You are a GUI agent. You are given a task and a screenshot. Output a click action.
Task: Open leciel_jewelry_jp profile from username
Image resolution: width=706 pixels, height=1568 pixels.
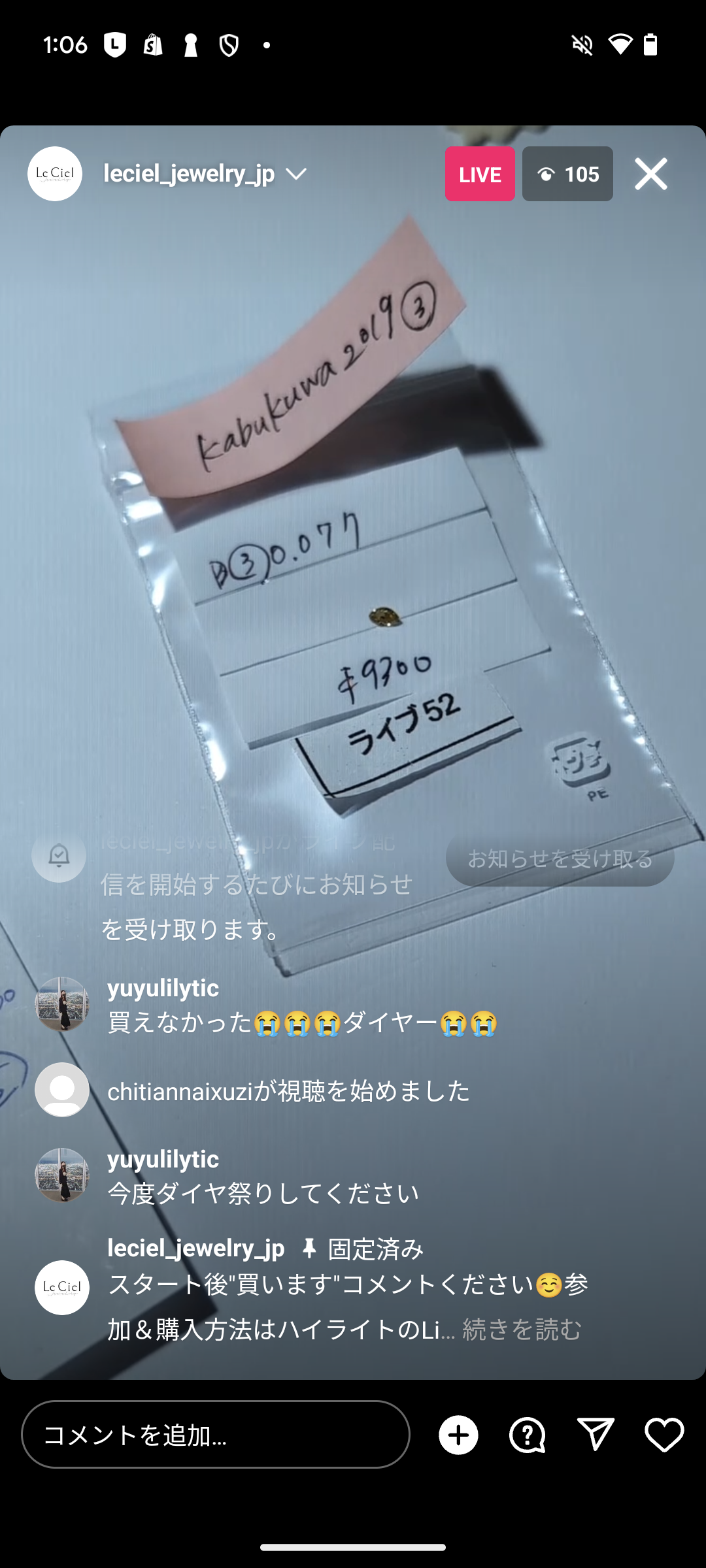click(x=190, y=174)
